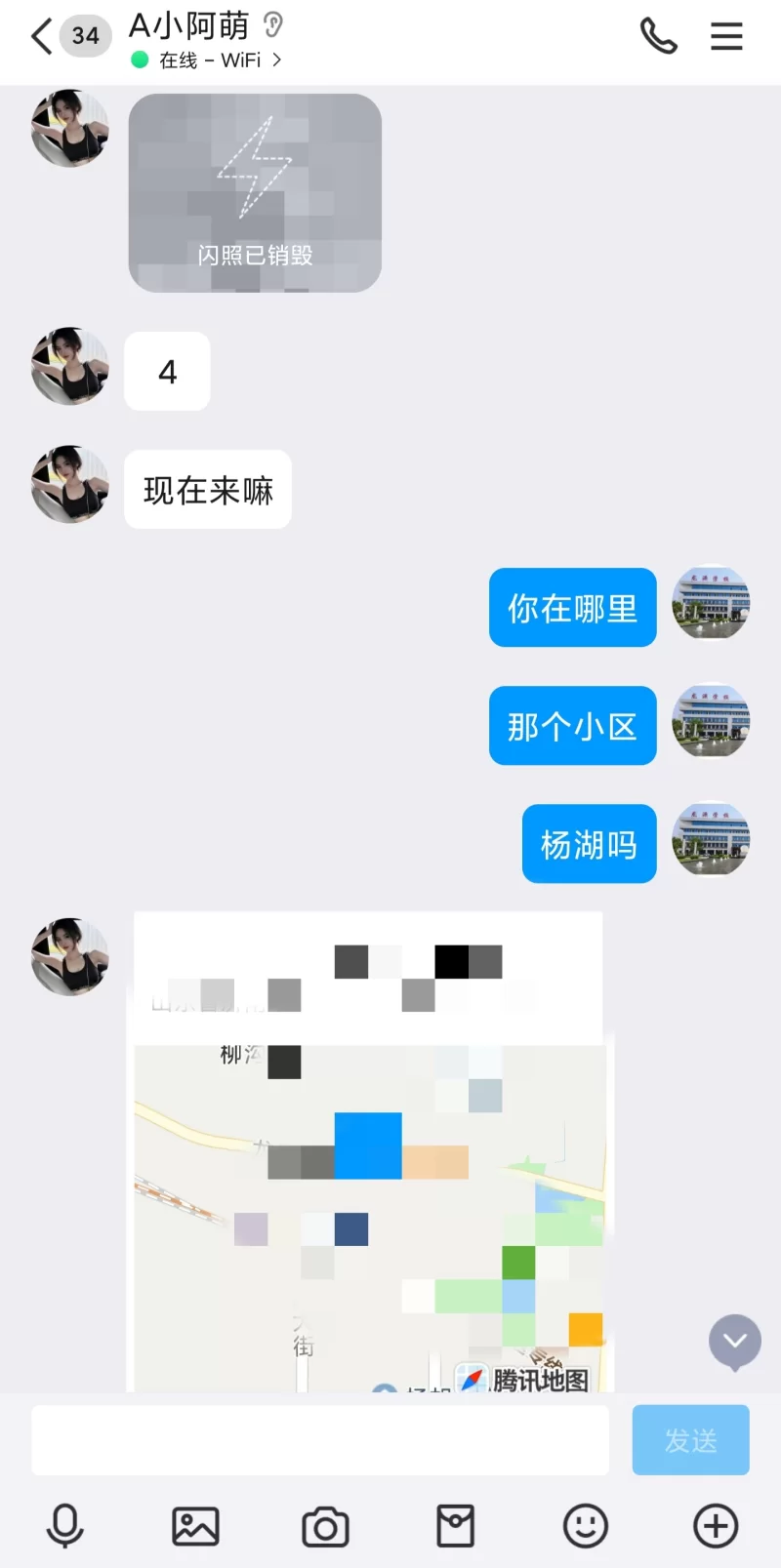Send a red packet

click(x=455, y=1526)
